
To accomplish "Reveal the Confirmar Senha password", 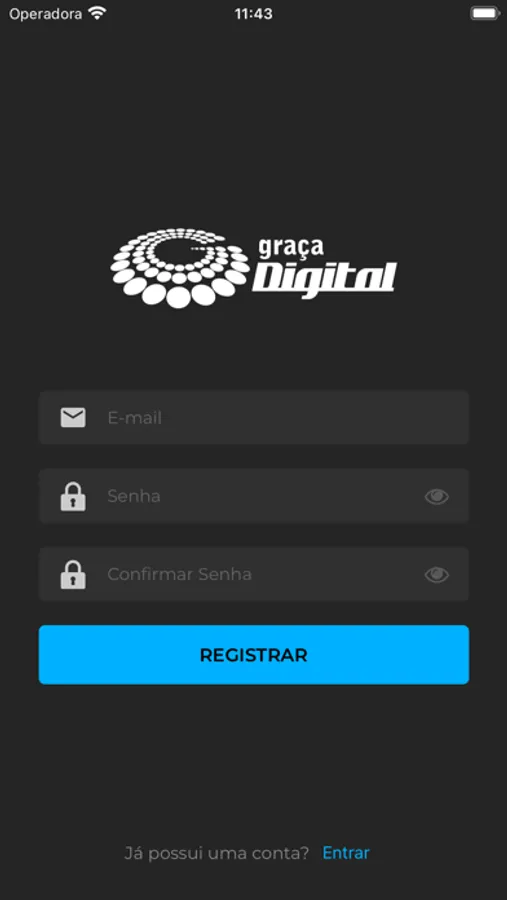I will [x=436, y=575].
